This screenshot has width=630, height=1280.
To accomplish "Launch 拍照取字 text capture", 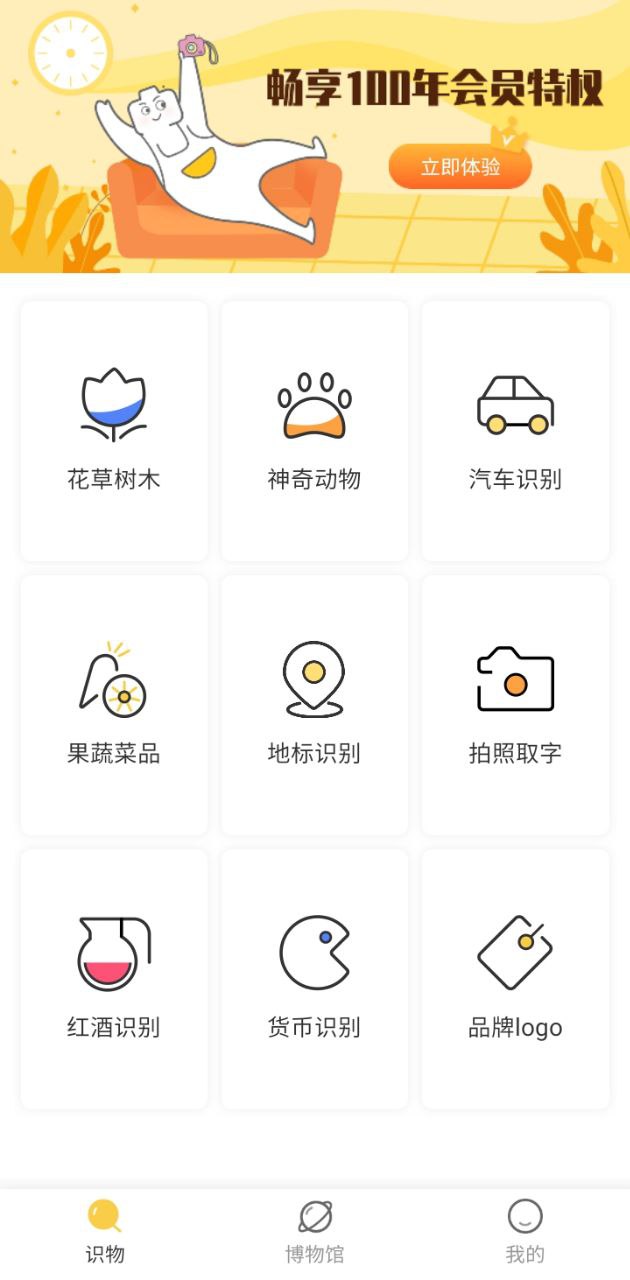I will point(515,705).
